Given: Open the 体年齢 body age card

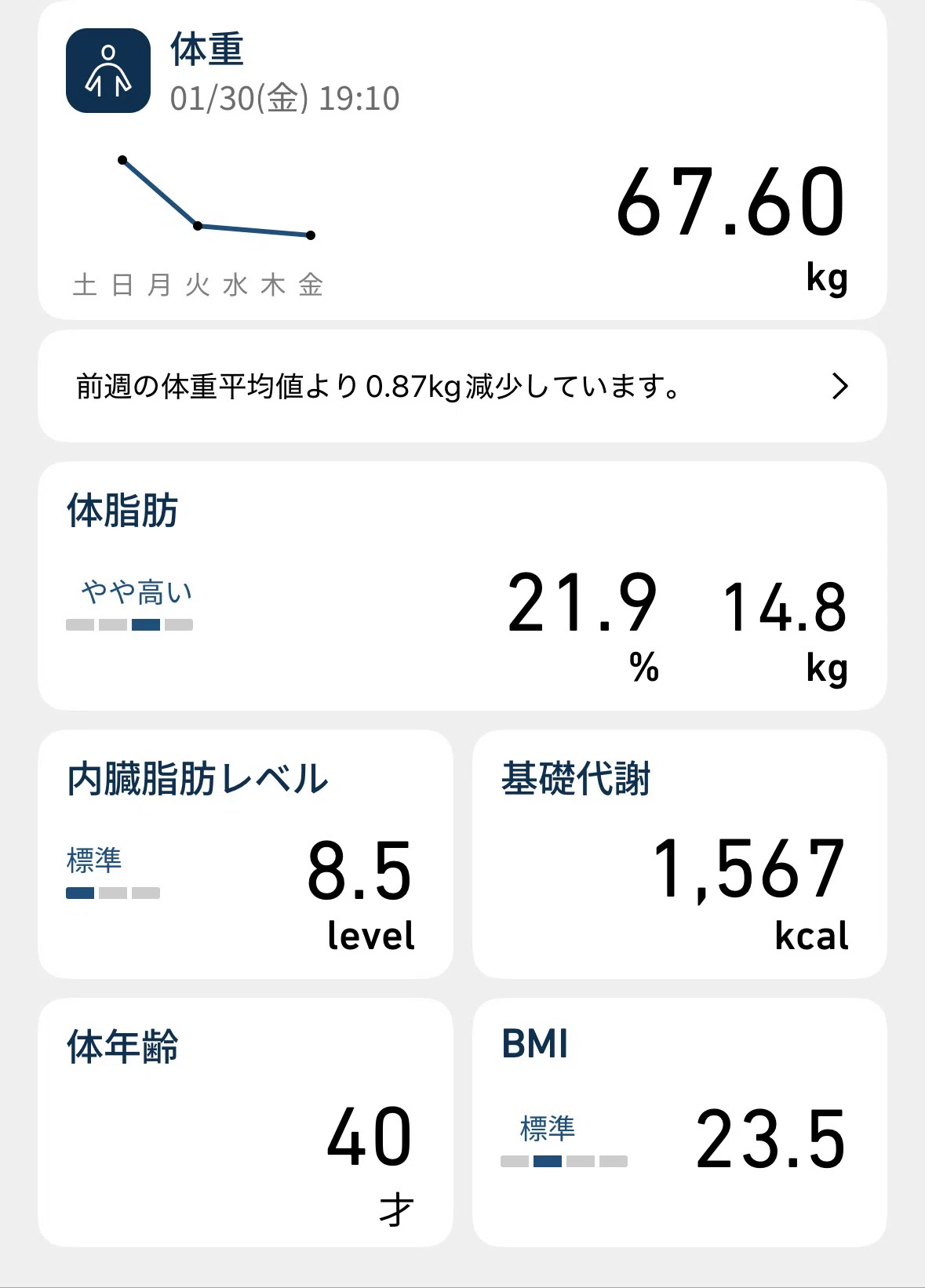Looking at the screenshot, I should 246,1122.
